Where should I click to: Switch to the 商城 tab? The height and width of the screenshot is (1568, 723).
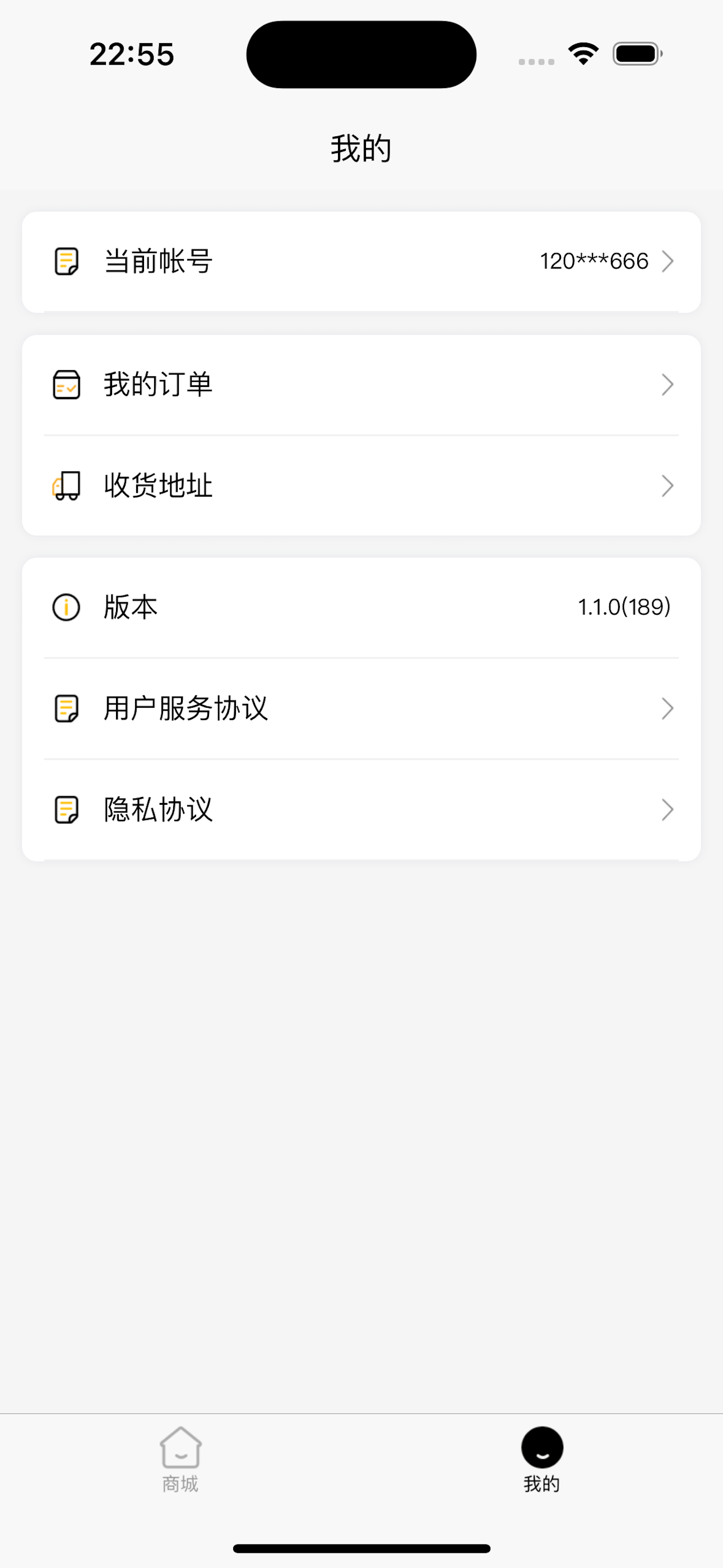click(180, 1460)
